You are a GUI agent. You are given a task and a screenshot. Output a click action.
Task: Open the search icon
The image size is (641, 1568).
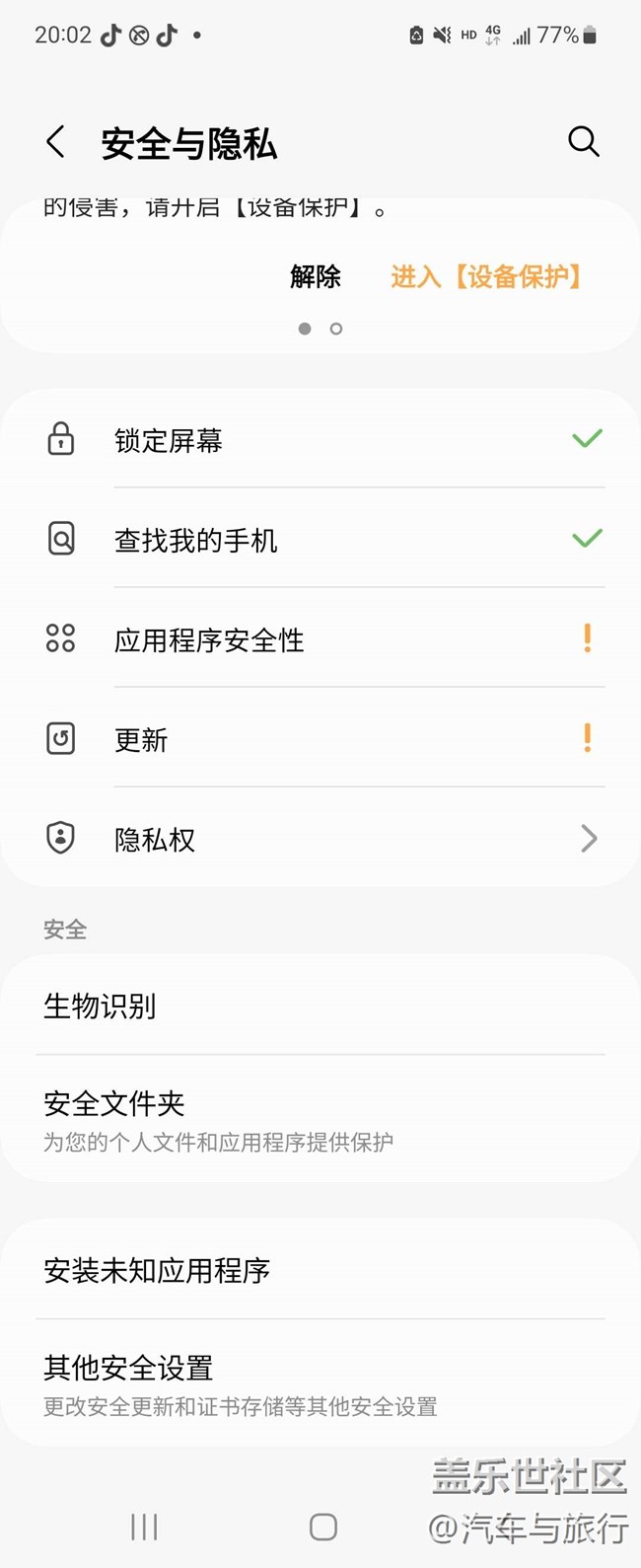click(x=584, y=142)
